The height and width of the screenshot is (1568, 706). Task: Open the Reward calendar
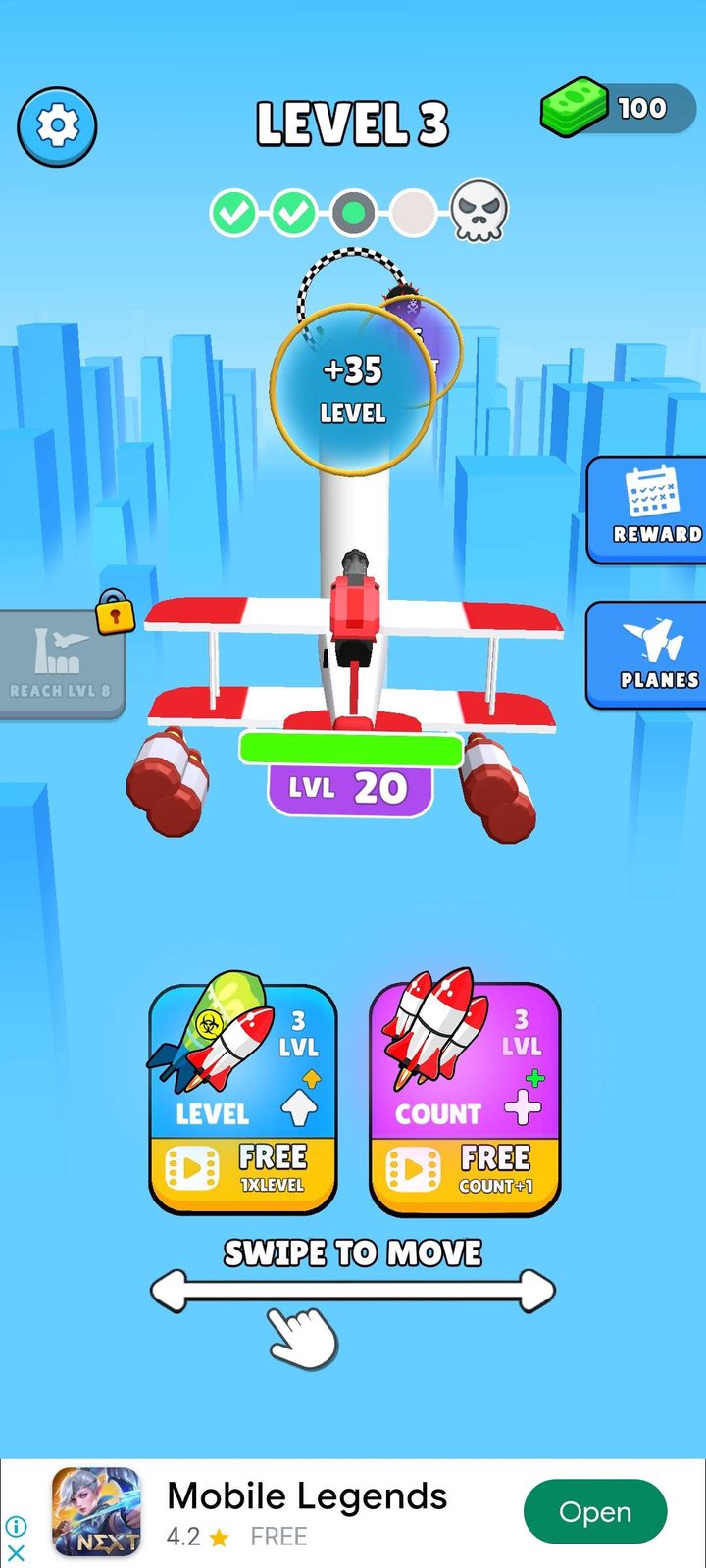coord(651,510)
